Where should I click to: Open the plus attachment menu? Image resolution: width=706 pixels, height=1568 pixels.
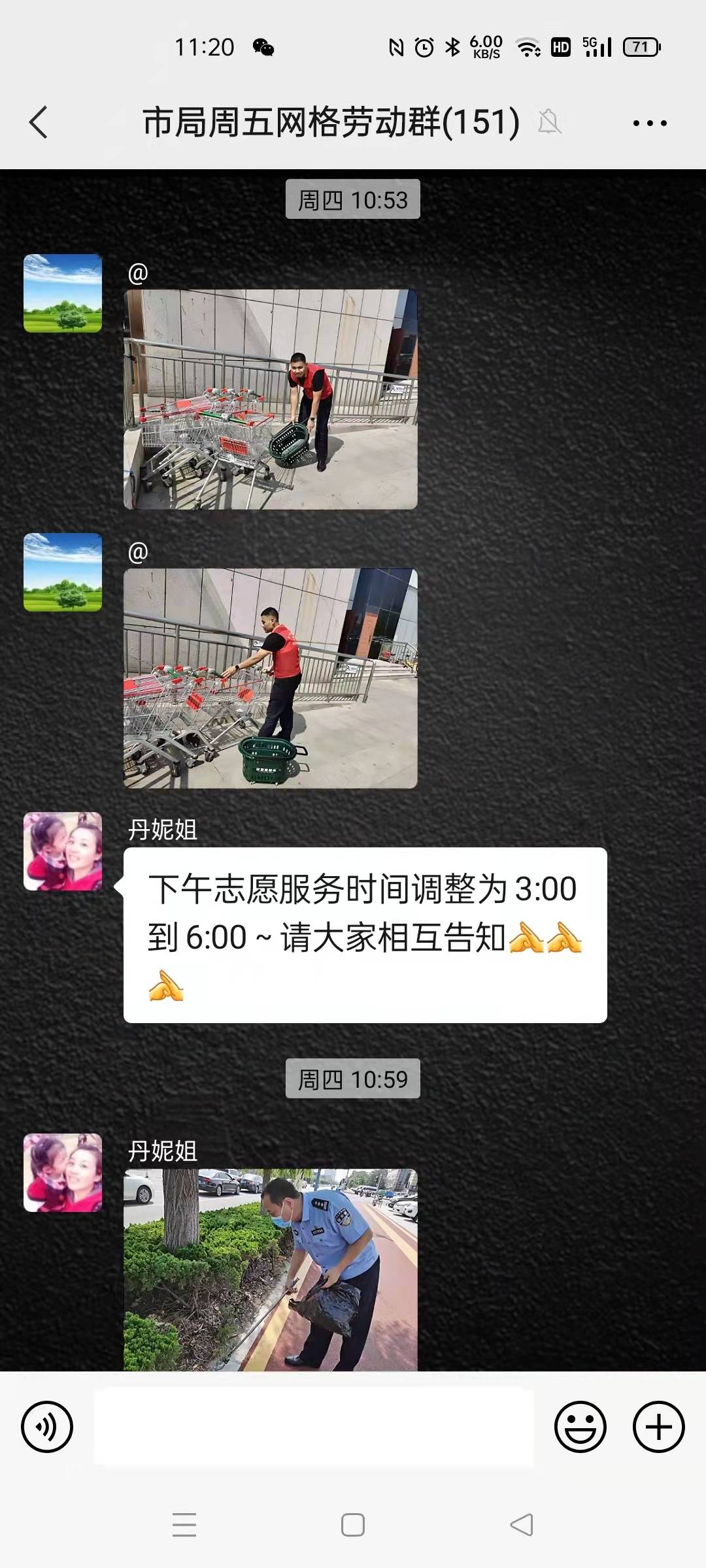(658, 1428)
